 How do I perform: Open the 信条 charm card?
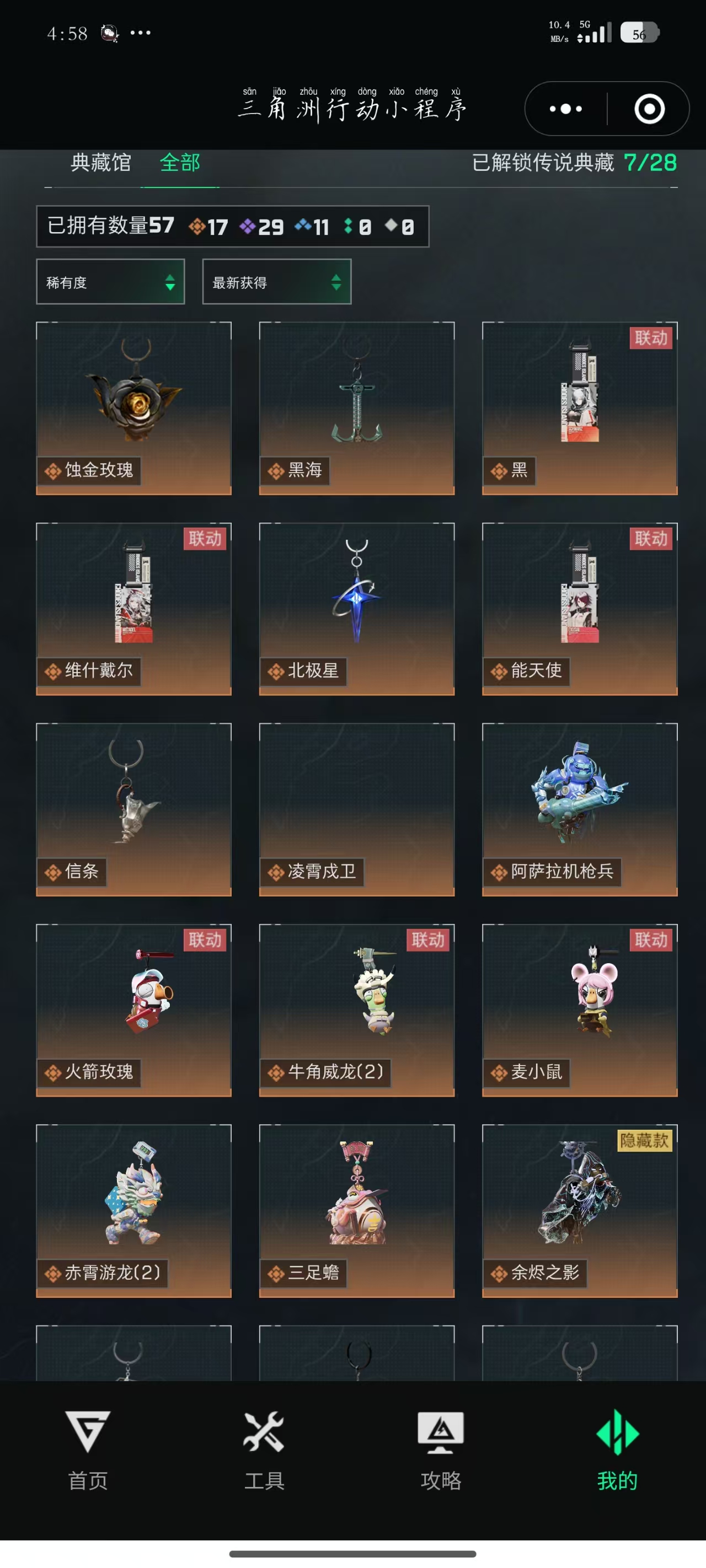pyautogui.click(x=133, y=809)
